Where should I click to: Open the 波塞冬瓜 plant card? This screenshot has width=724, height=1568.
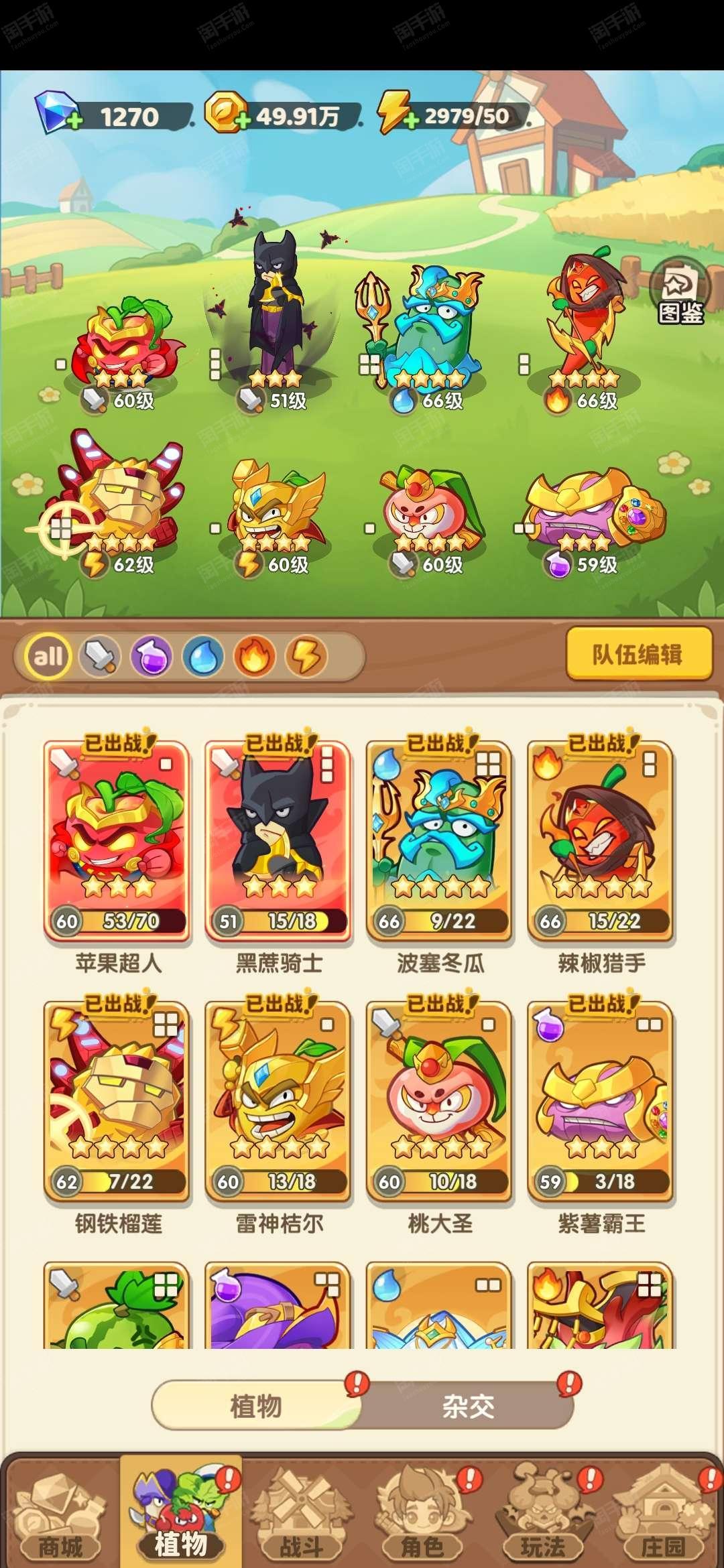[439, 841]
